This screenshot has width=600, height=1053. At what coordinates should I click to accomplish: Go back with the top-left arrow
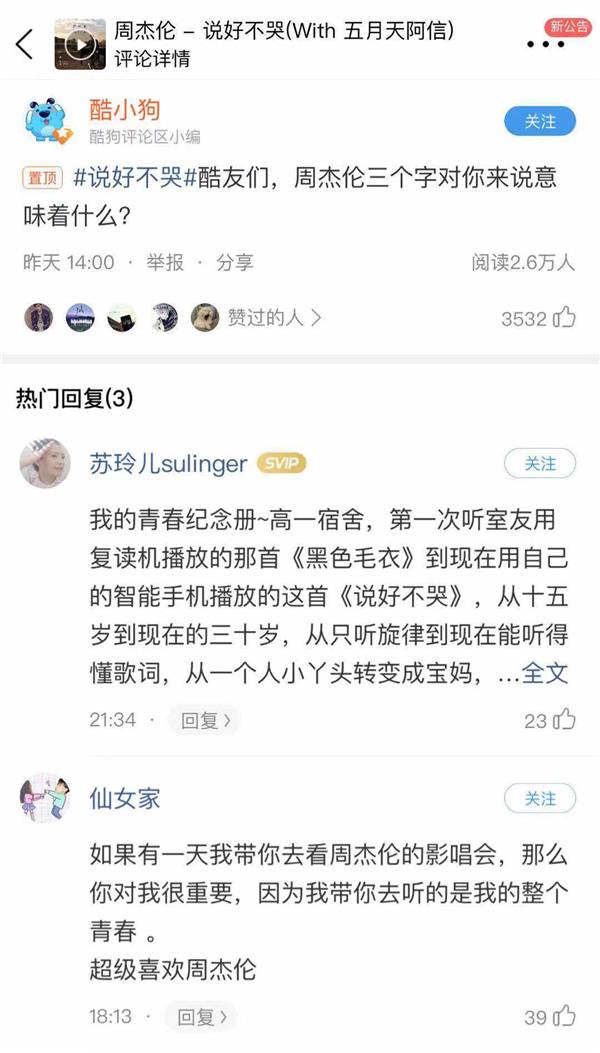26,44
